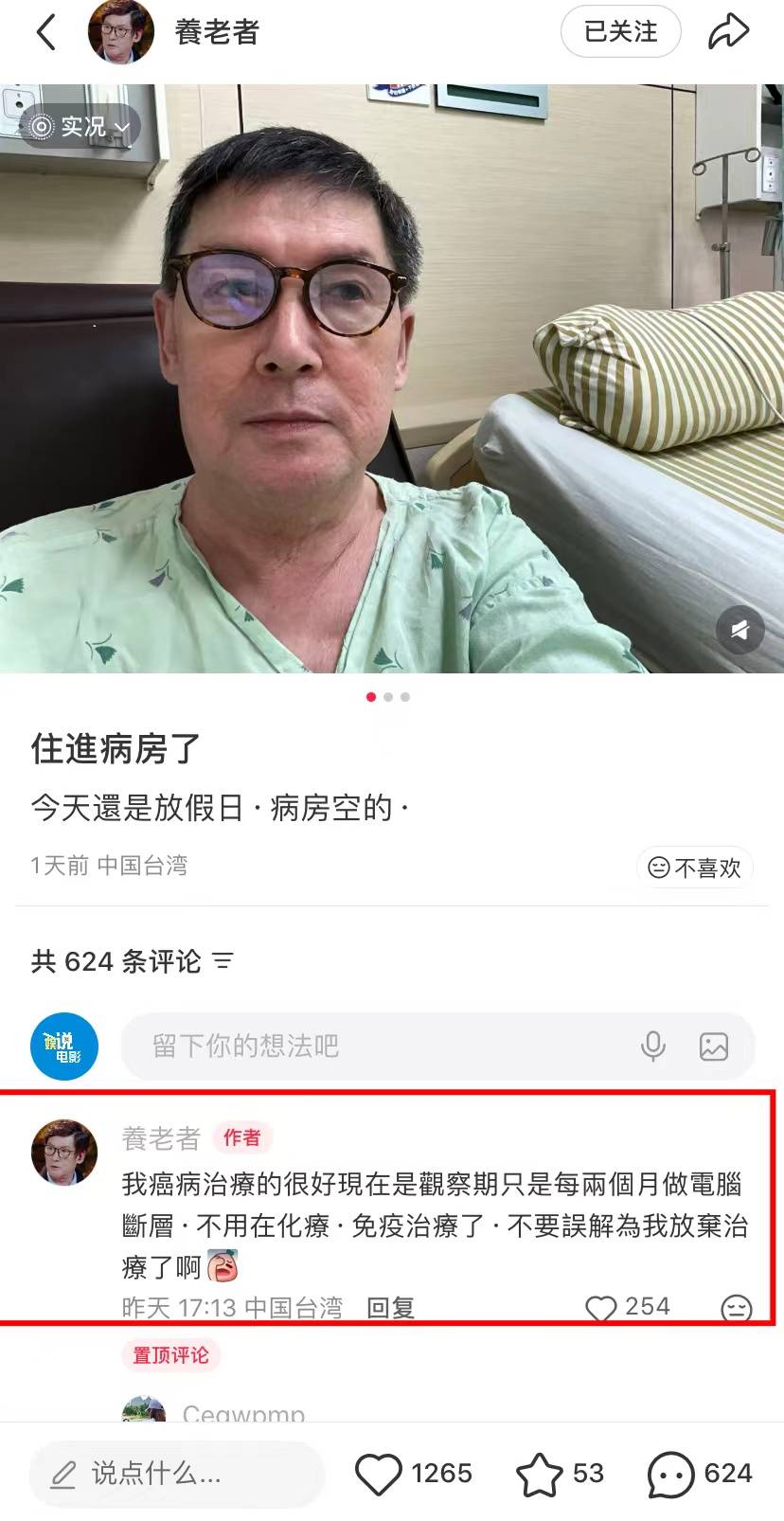Dislike the author's comment via the face icon
The height and width of the screenshot is (1521, 784).
(736, 1308)
